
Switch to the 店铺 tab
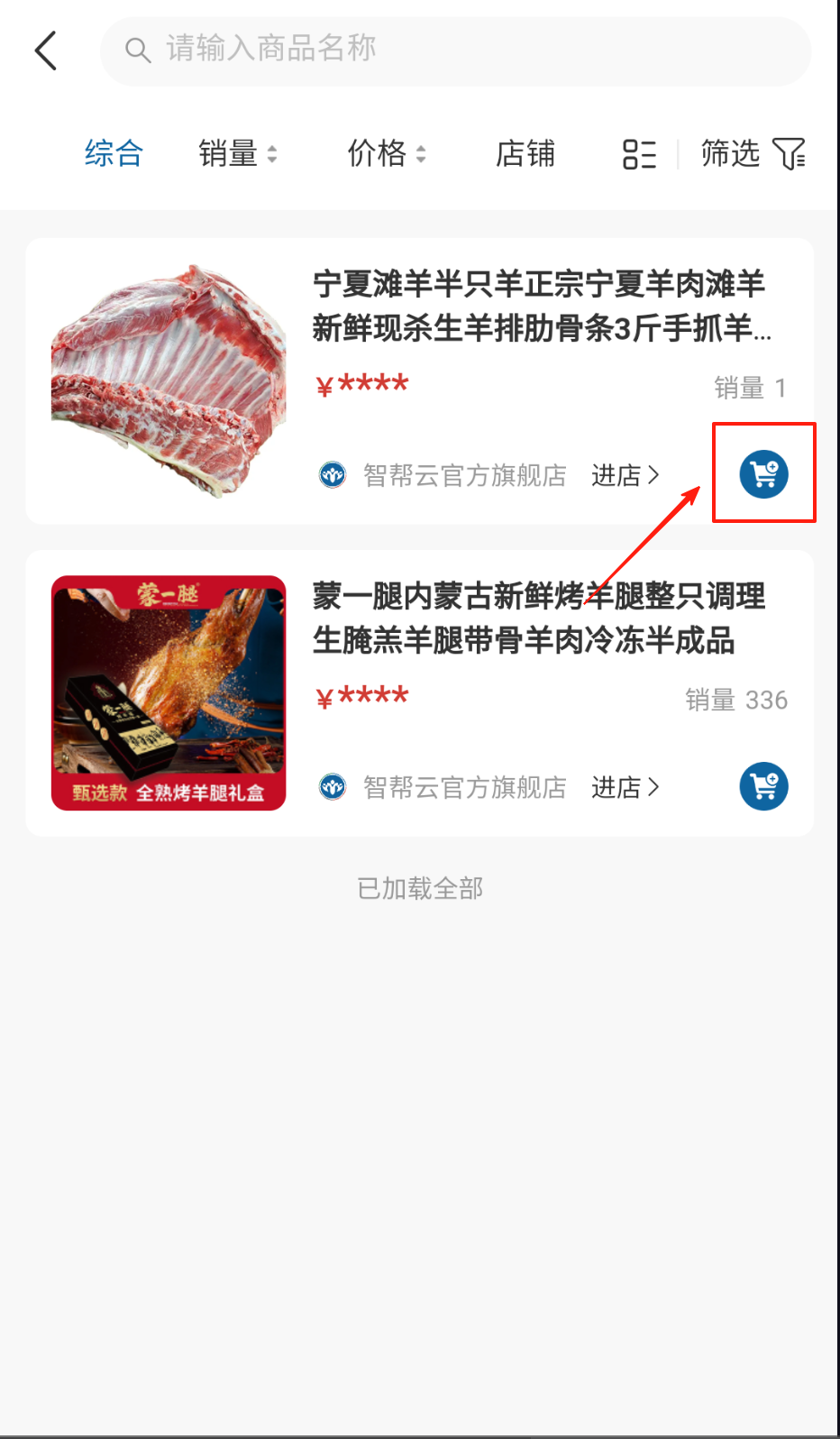[525, 153]
